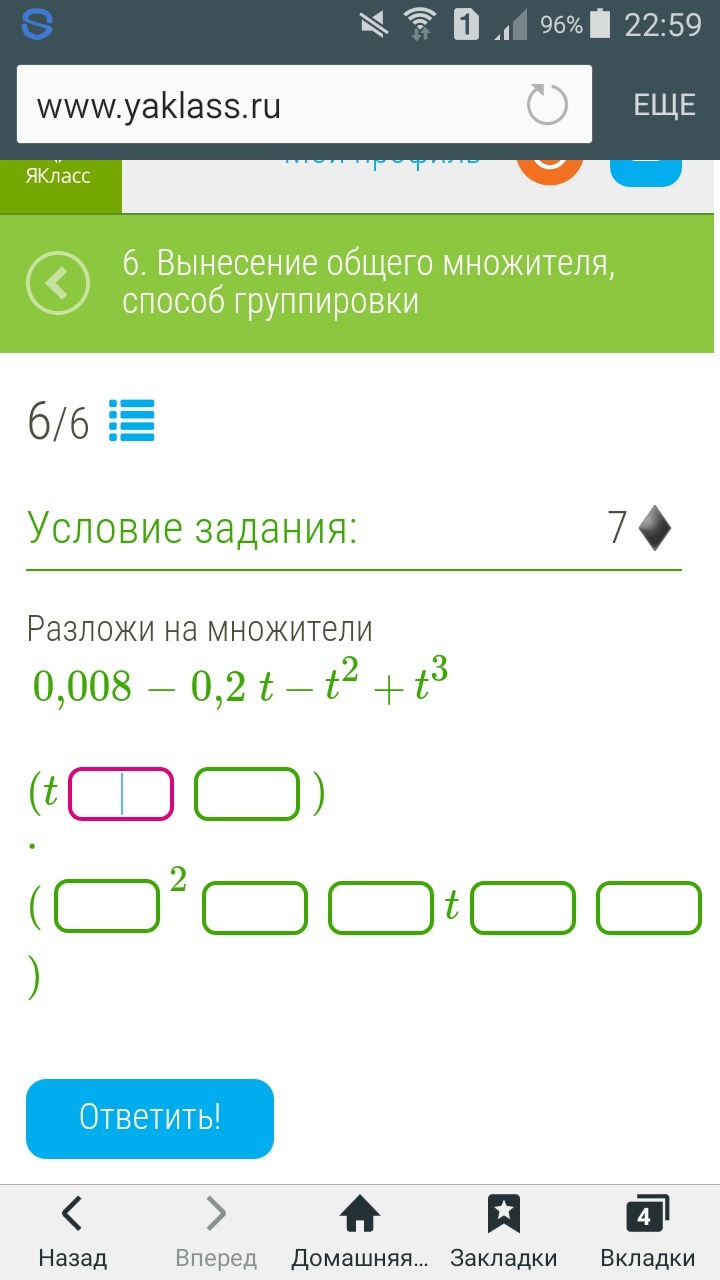This screenshot has height=1280, width=720.
Task: Show open tabs via Вкладки
Action: [647, 1232]
